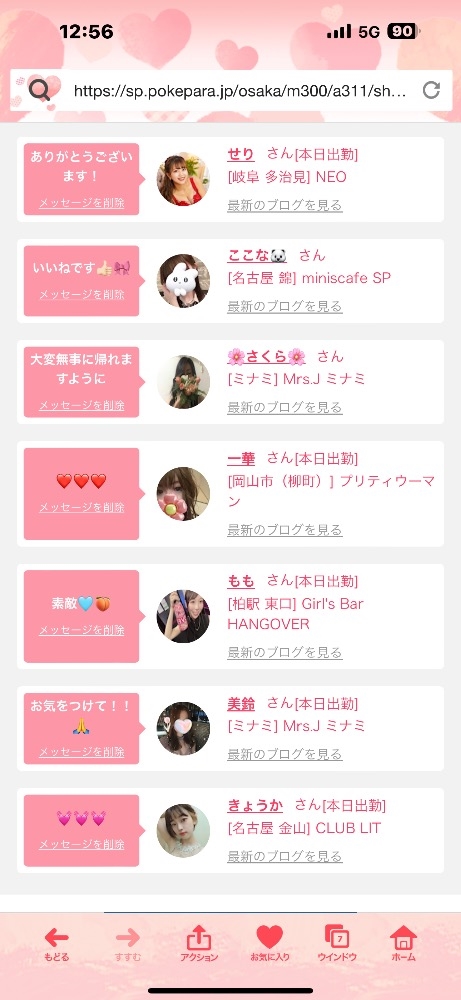
Task: Open 一華's profile name link
Action: [240, 459]
